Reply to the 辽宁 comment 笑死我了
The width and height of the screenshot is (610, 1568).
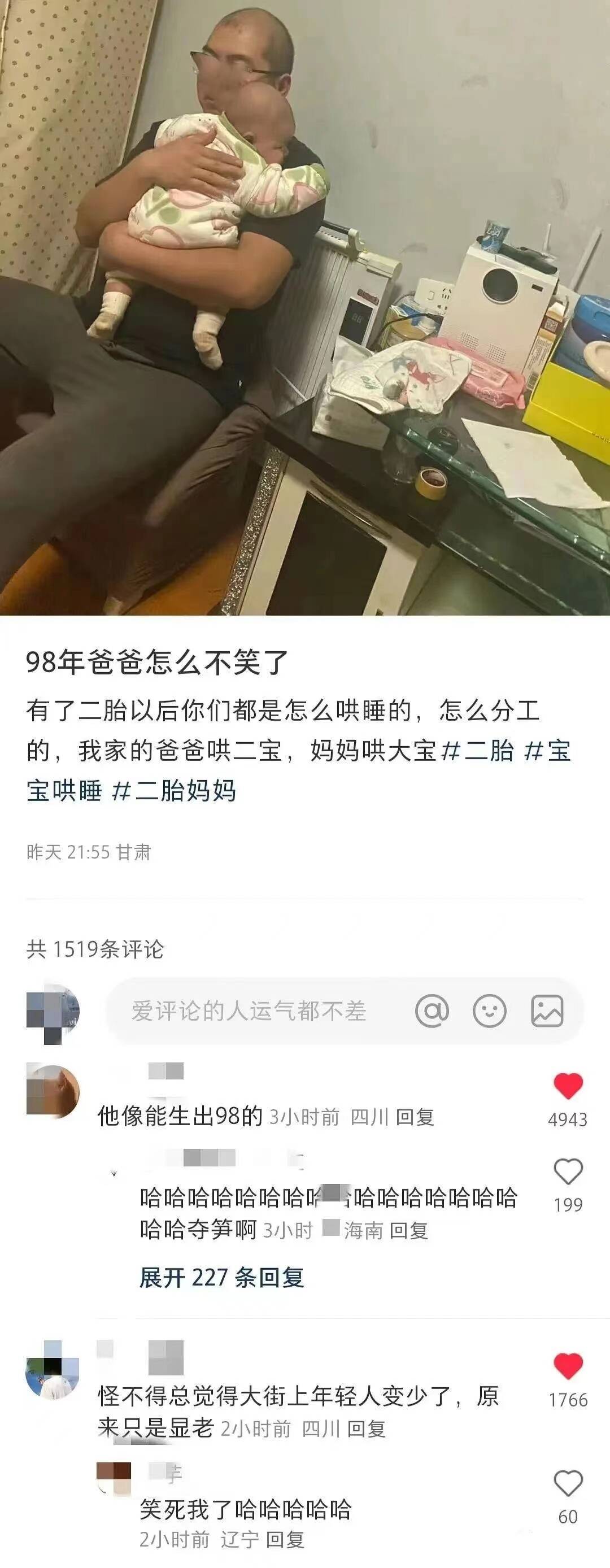pos(286,1539)
